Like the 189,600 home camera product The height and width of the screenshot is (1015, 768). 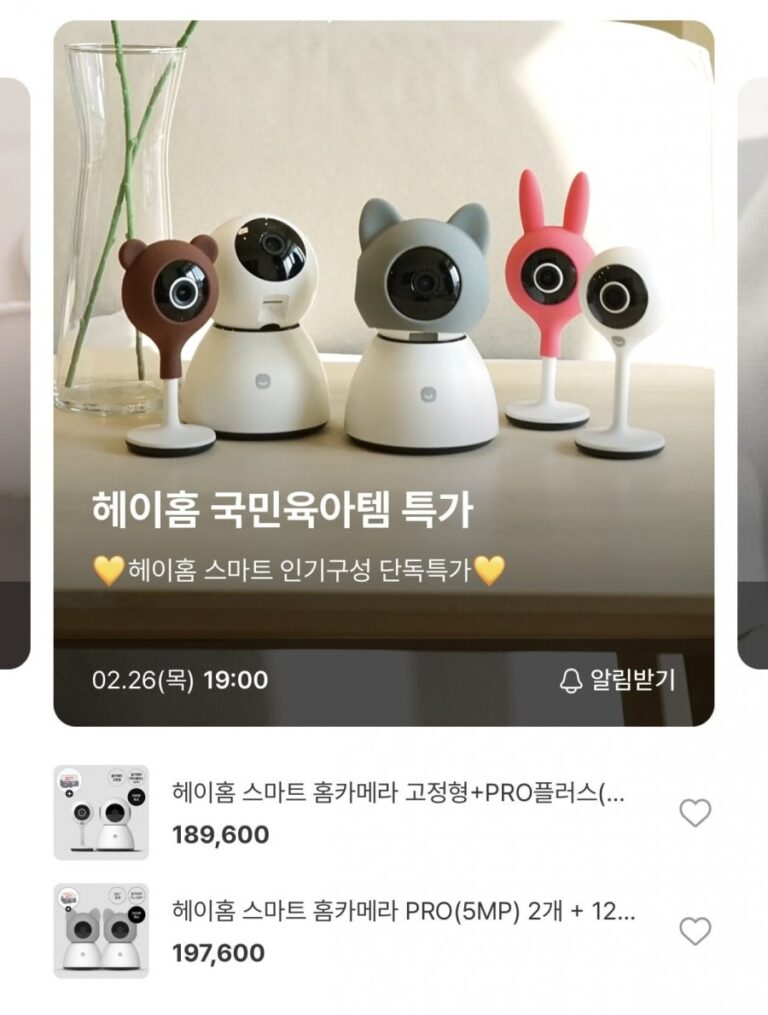[x=695, y=813]
